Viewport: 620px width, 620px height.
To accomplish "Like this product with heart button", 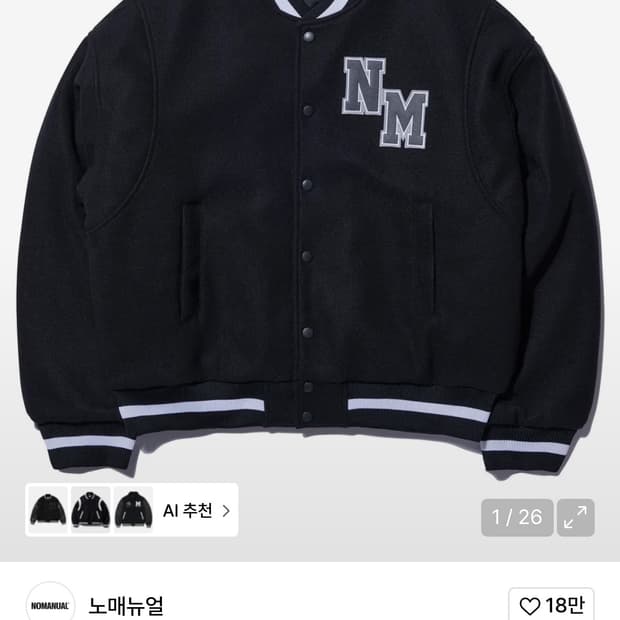I will (x=551, y=604).
